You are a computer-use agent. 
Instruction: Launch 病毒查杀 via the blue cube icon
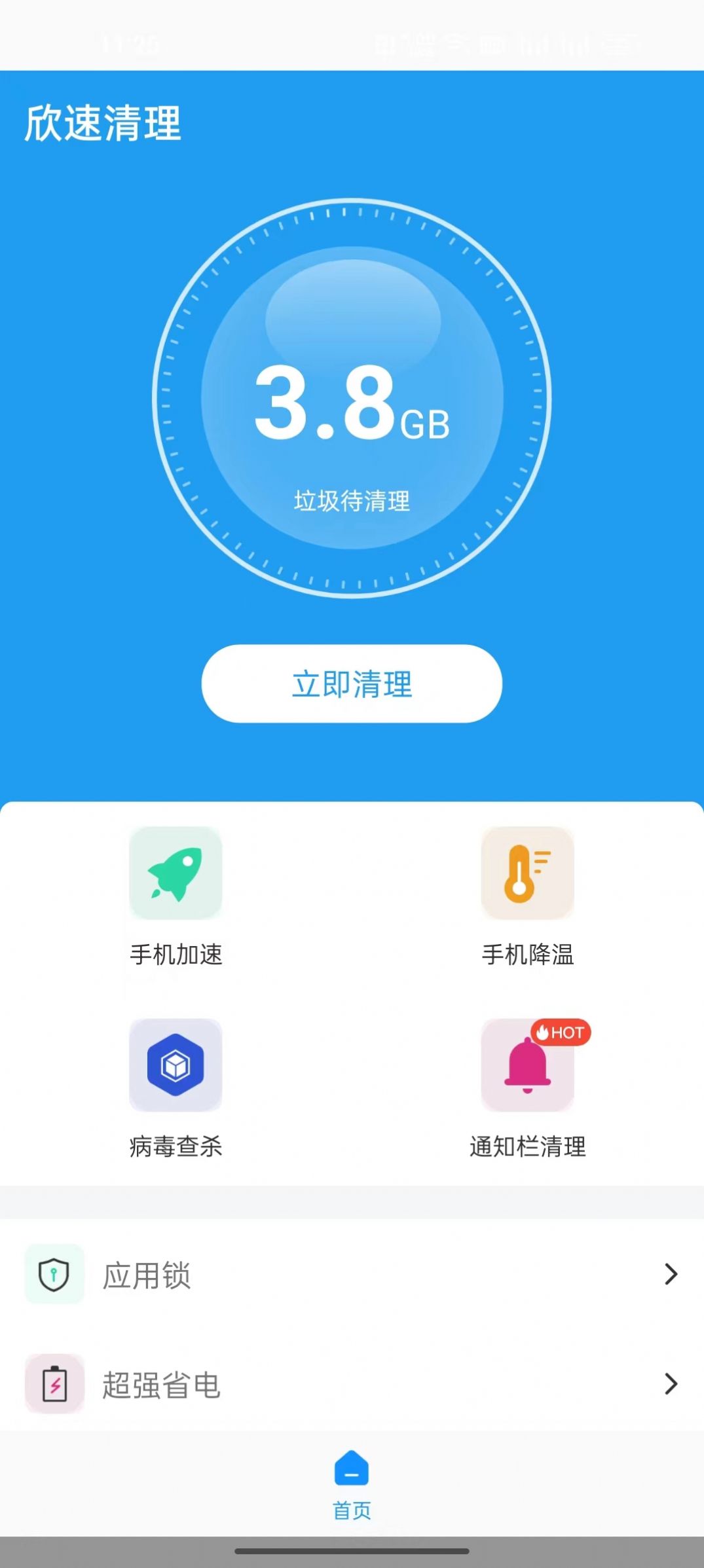(x=176, y=1067)
